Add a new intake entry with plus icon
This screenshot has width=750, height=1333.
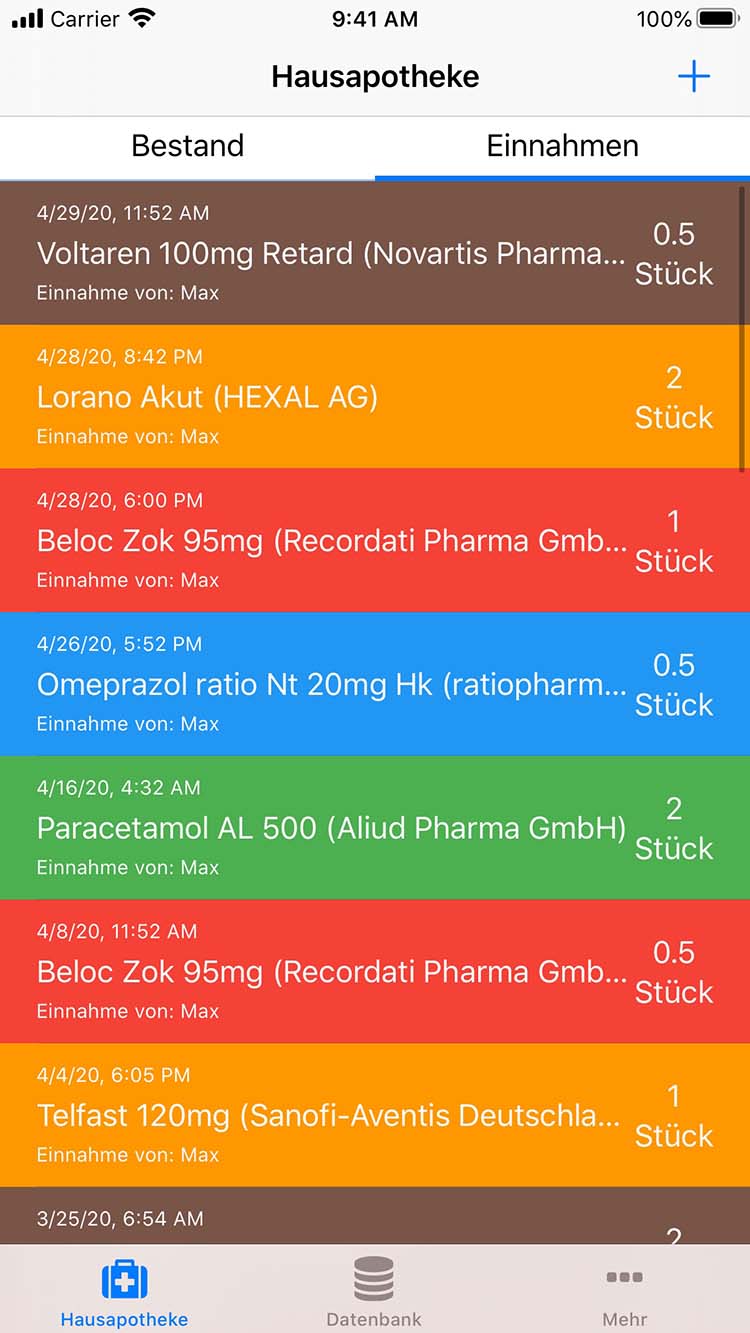click(x=693, y=77)
